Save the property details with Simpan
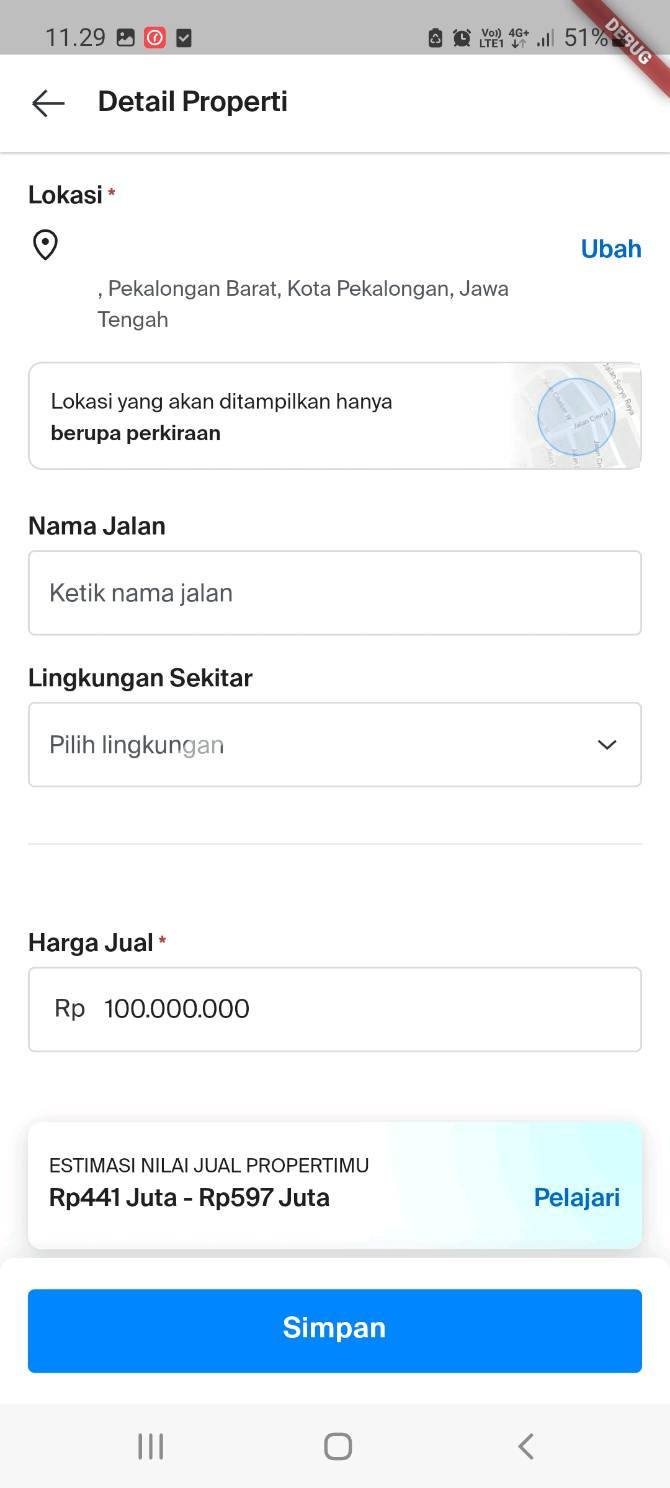 click(x=334, y=1330)
